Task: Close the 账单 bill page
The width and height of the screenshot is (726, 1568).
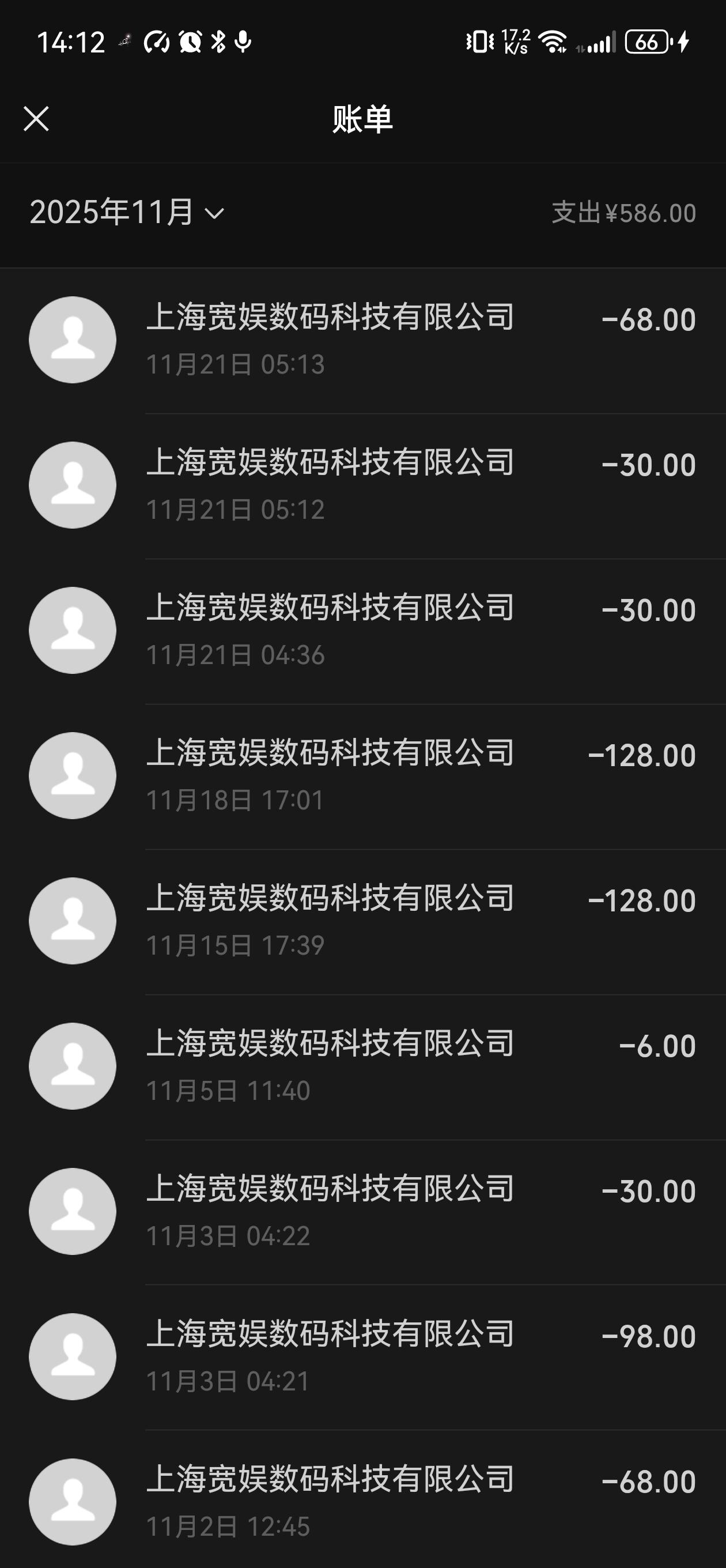Action: point(36,119)
